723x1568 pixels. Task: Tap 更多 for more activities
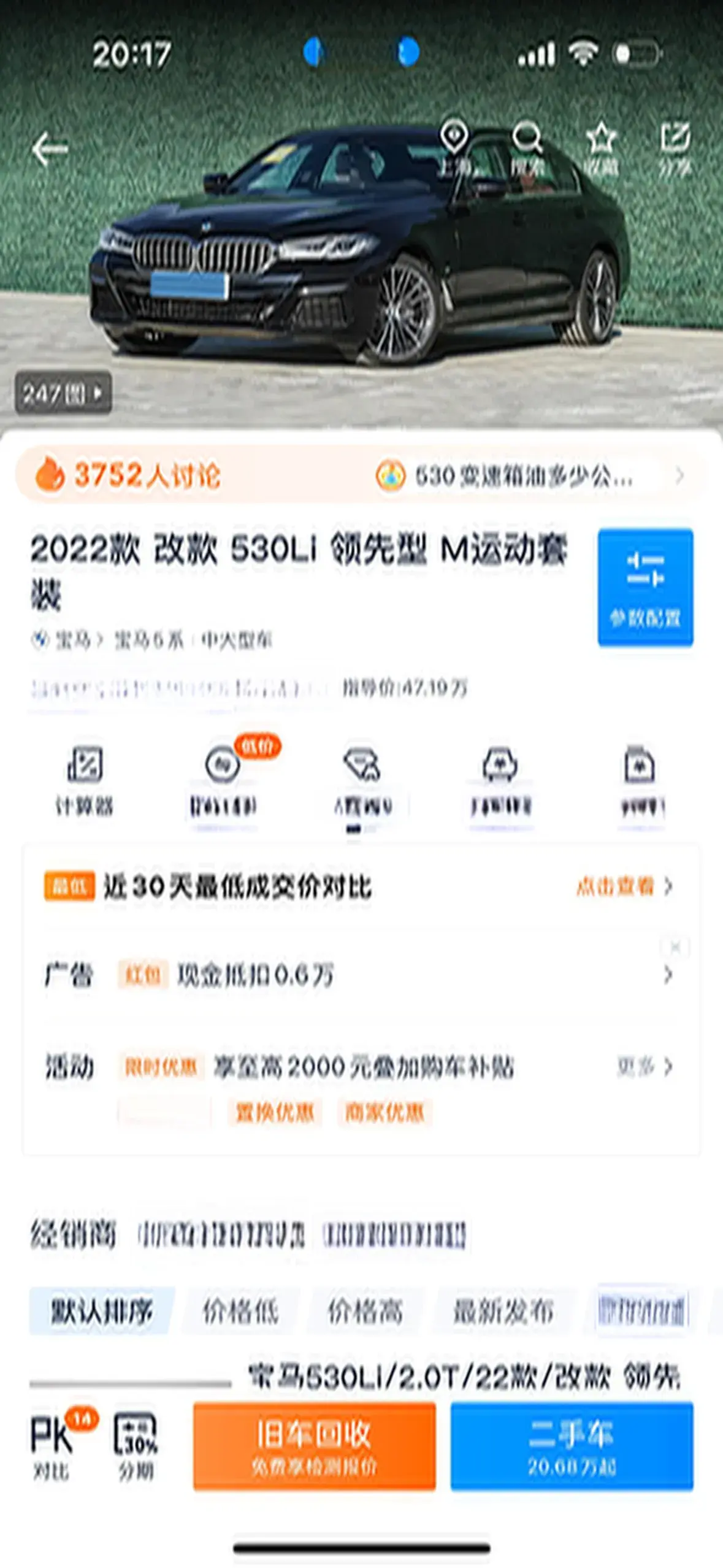point(645,1067)
